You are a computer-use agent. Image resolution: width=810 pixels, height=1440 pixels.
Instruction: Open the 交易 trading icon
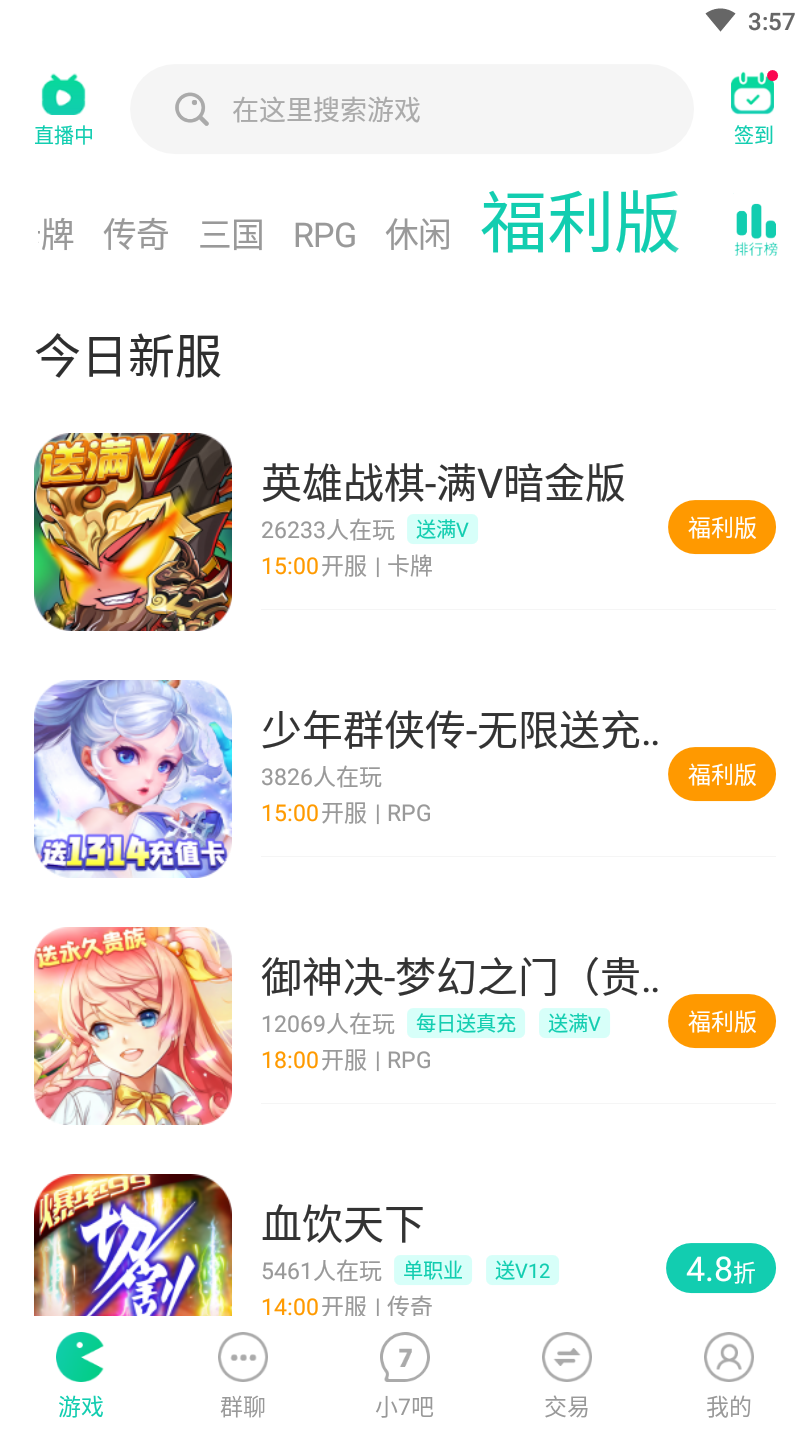tap(566, 1357)
